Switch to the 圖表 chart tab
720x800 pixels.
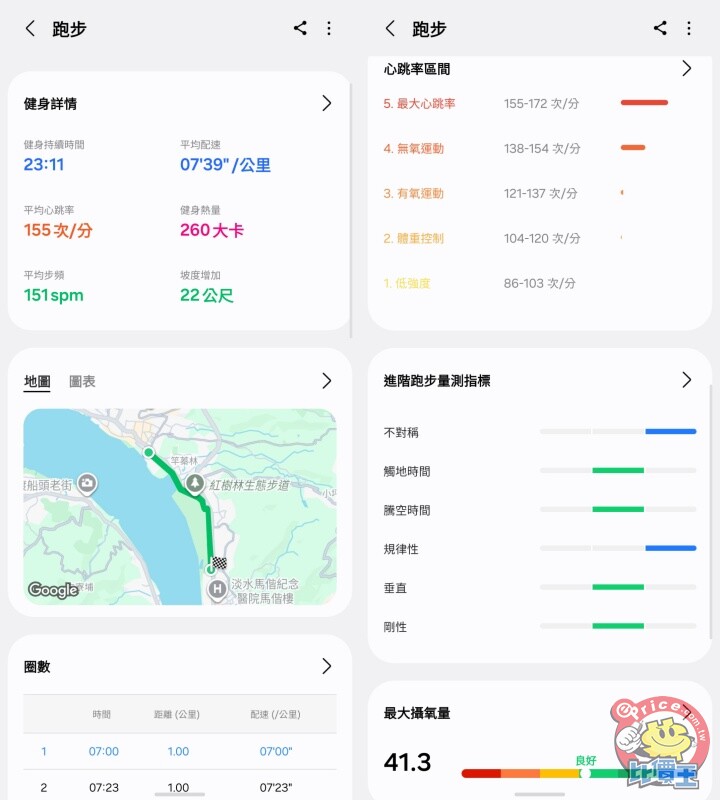tap(82, 381)
